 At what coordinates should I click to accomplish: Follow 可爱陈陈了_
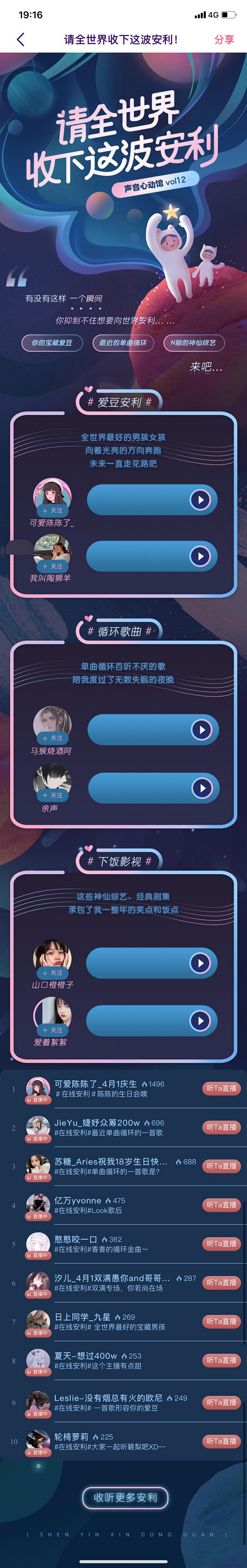52,510
